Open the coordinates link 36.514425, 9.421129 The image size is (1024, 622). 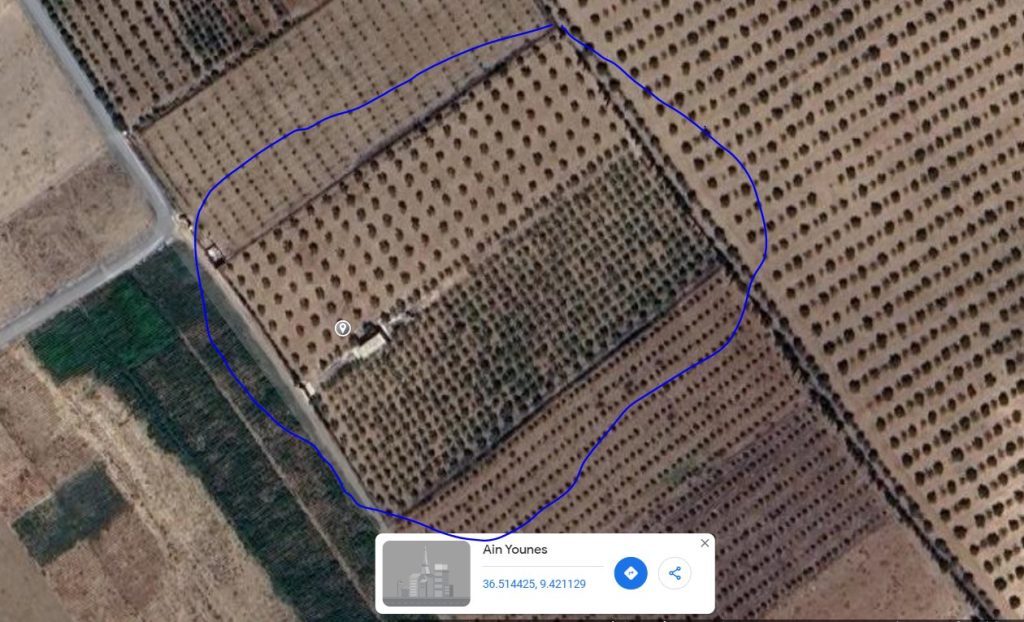point(534,584)
